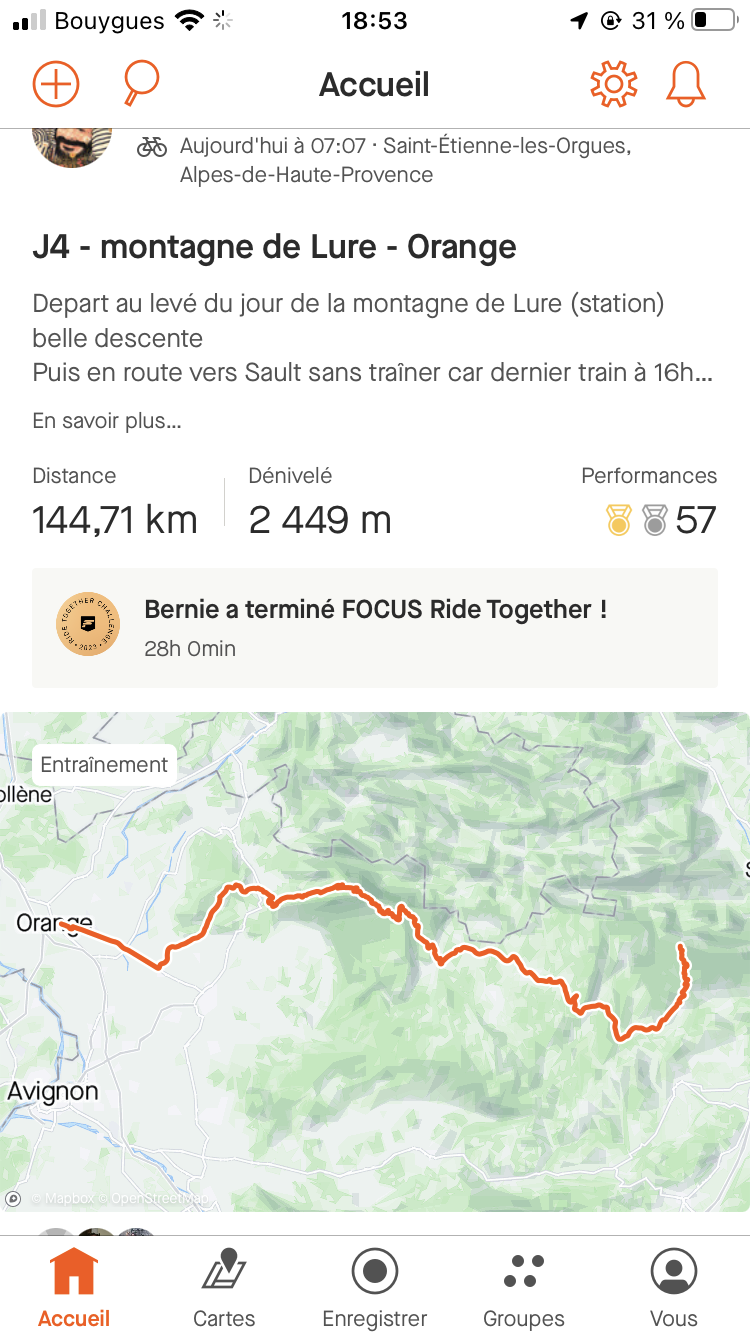This screenshot has height=1334, width=750.
Task: Open activity J4 - montagne de Lure - Orange
Action: point(274,247)
